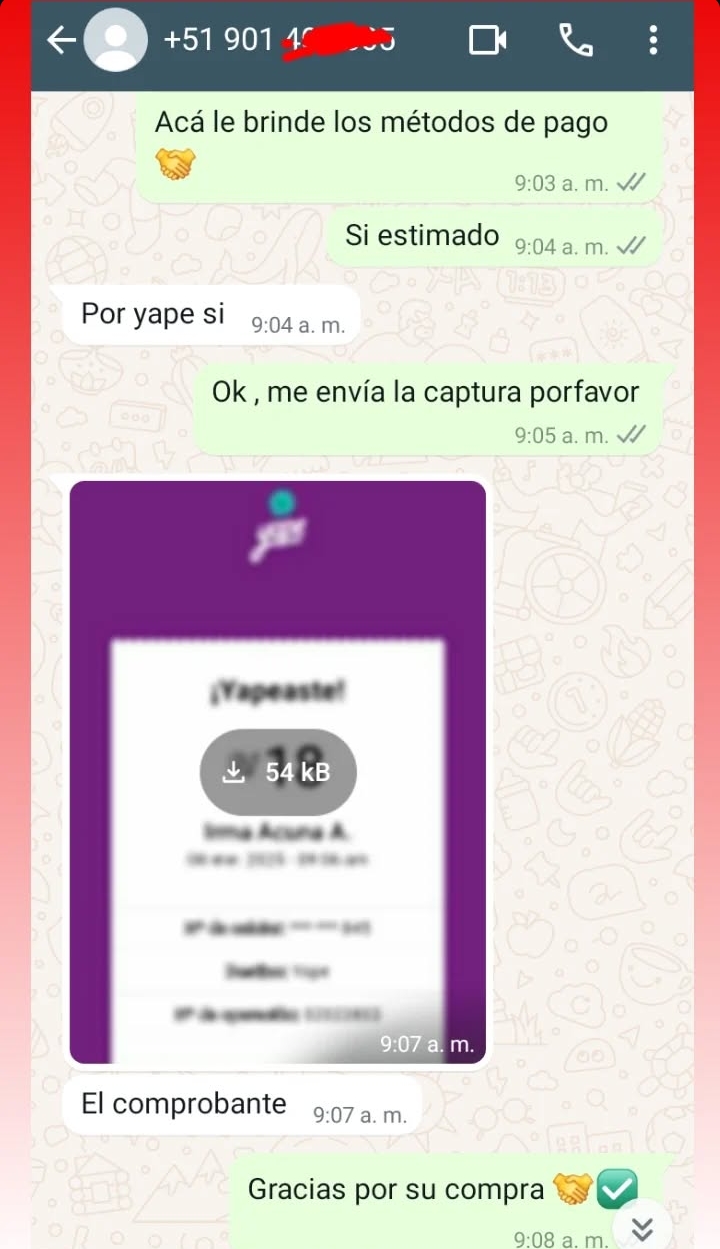Jump to the latest messages
This screenshot has width=720, height=1249.
pos(641,1228)
